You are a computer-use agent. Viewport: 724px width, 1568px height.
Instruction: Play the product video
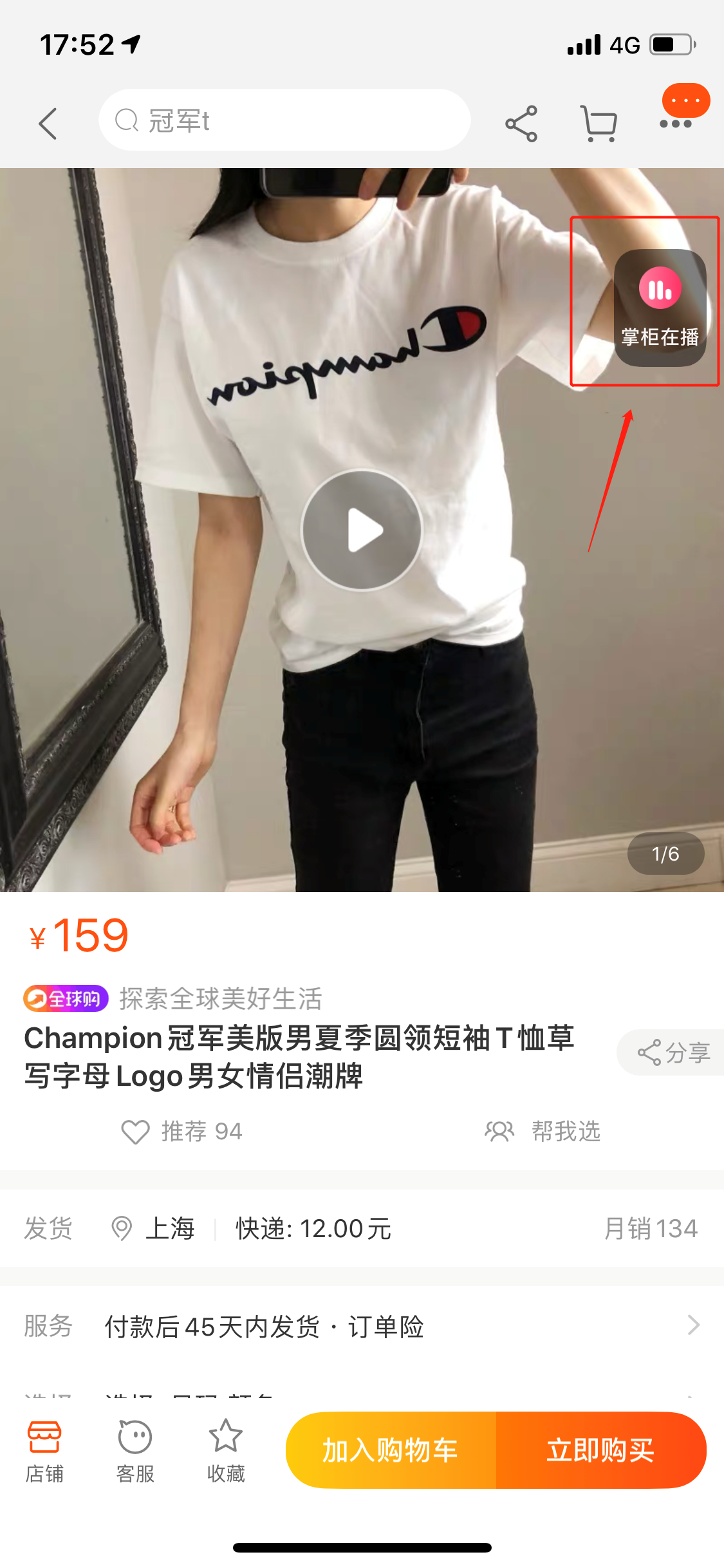pos(362,530)
